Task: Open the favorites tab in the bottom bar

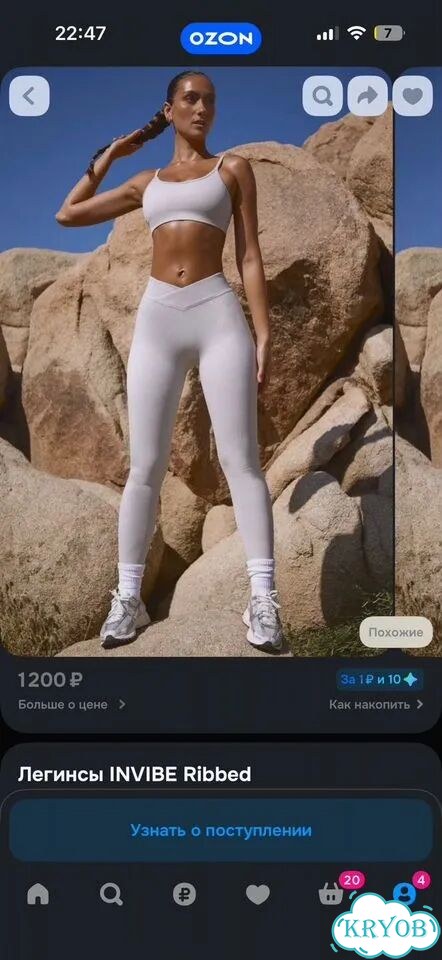Action: pyautogui.click(x=258, y=894)
